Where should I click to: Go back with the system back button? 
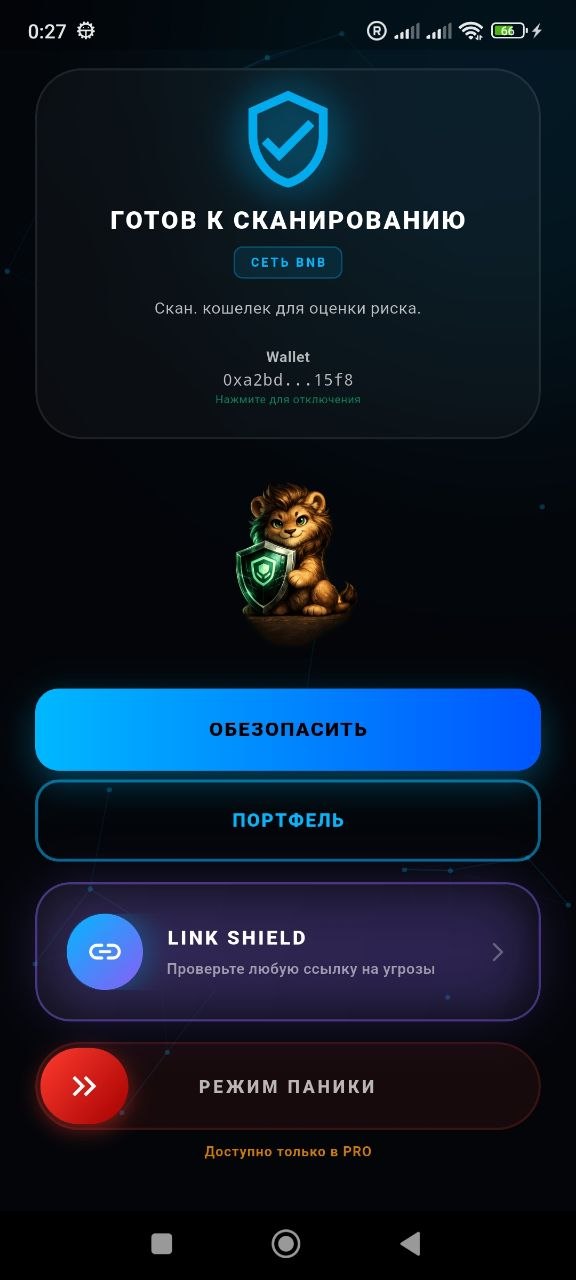(410, 1243)
